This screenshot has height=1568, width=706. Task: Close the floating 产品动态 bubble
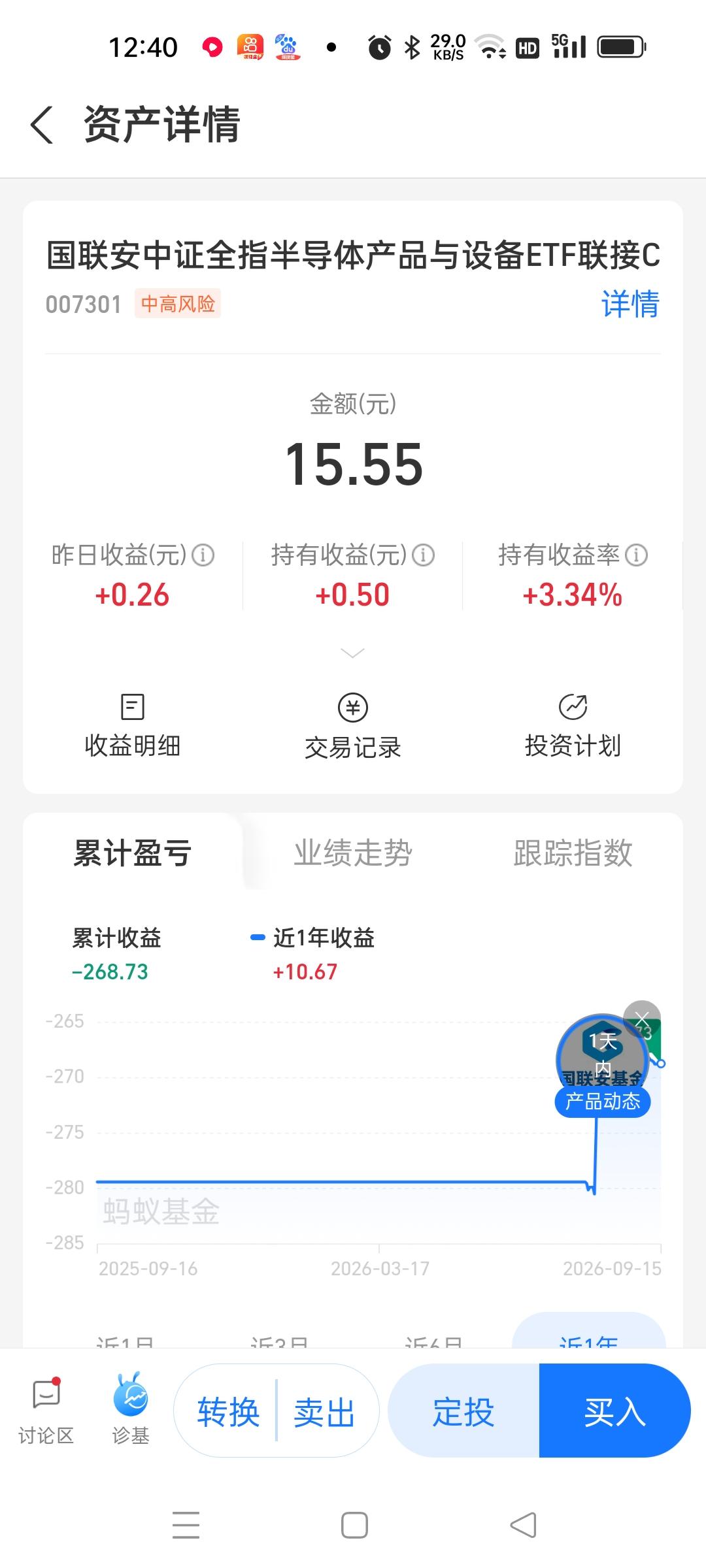tap(642, 1019)
